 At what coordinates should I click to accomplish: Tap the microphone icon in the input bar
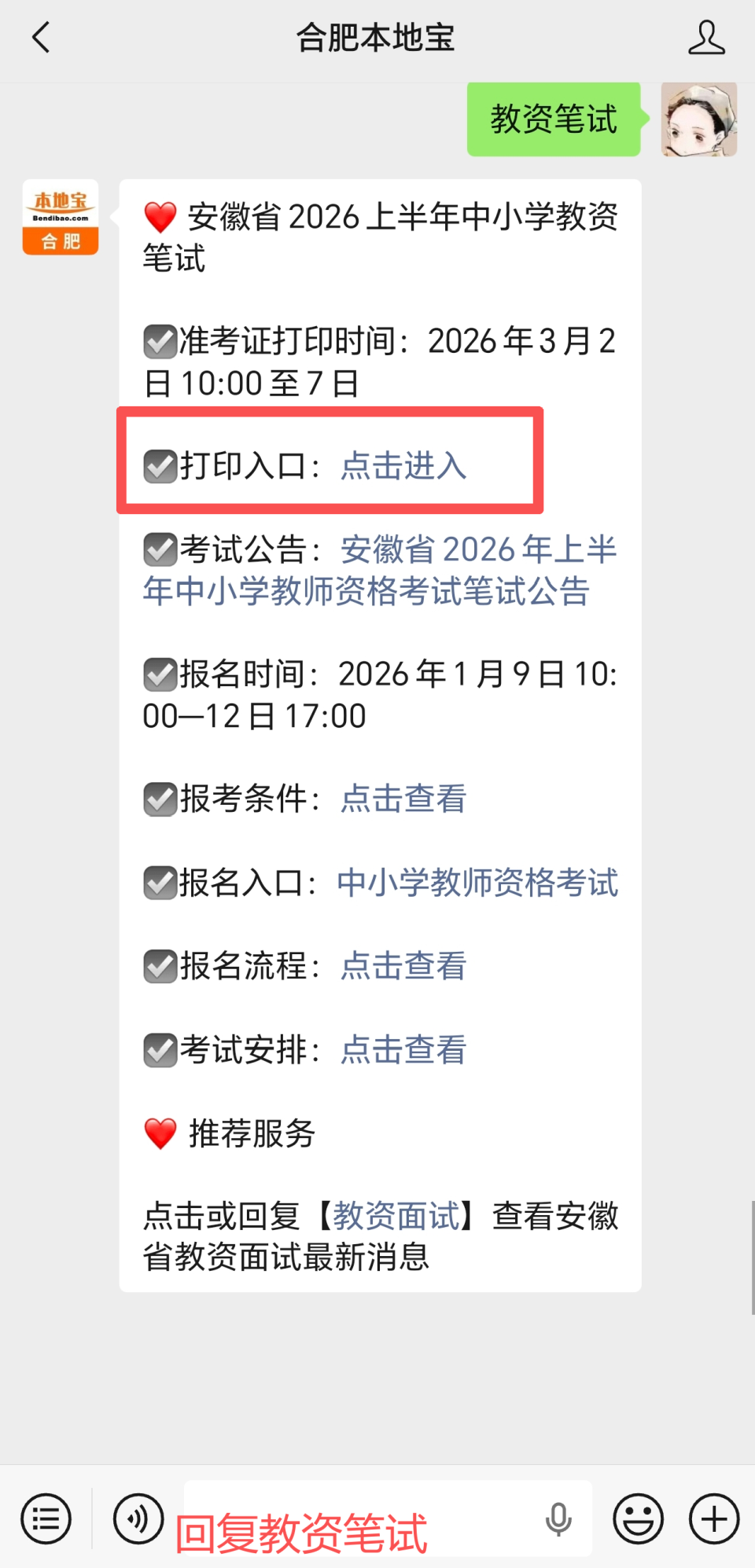pyautogui.click(x=558, y=1518)
